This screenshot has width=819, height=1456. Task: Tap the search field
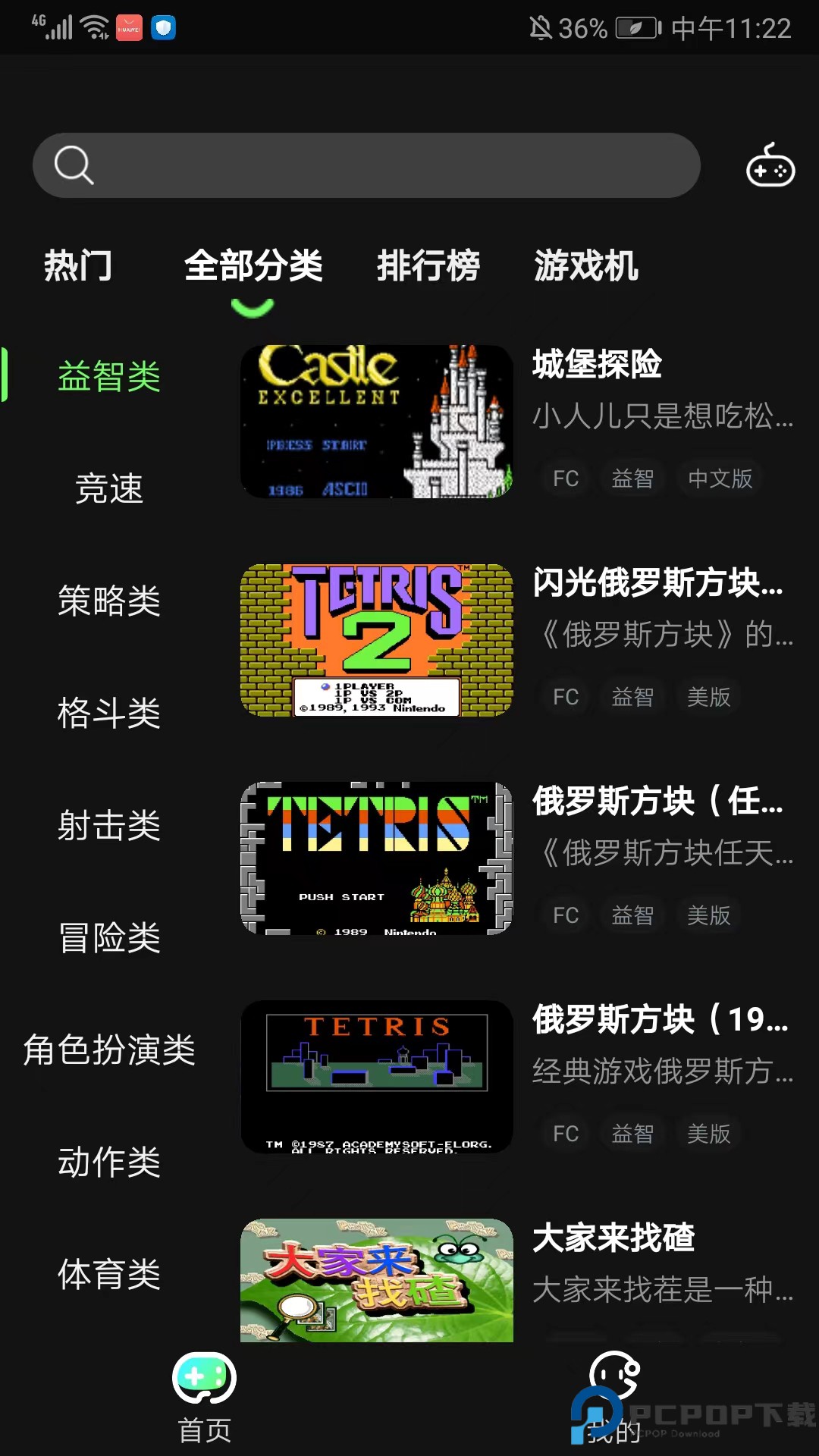[366, 165]
